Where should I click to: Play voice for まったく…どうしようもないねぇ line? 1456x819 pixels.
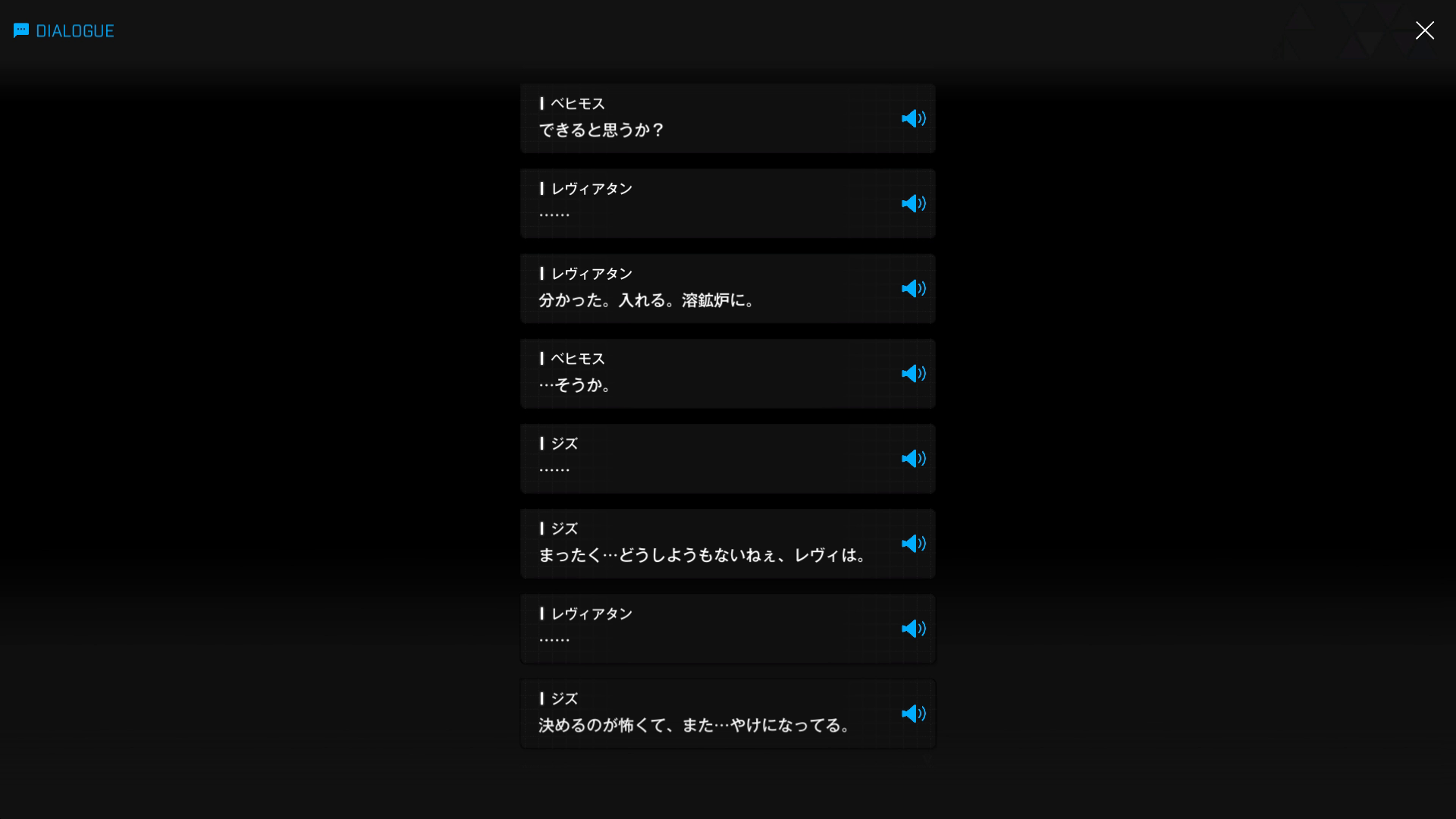pos(913,544)
